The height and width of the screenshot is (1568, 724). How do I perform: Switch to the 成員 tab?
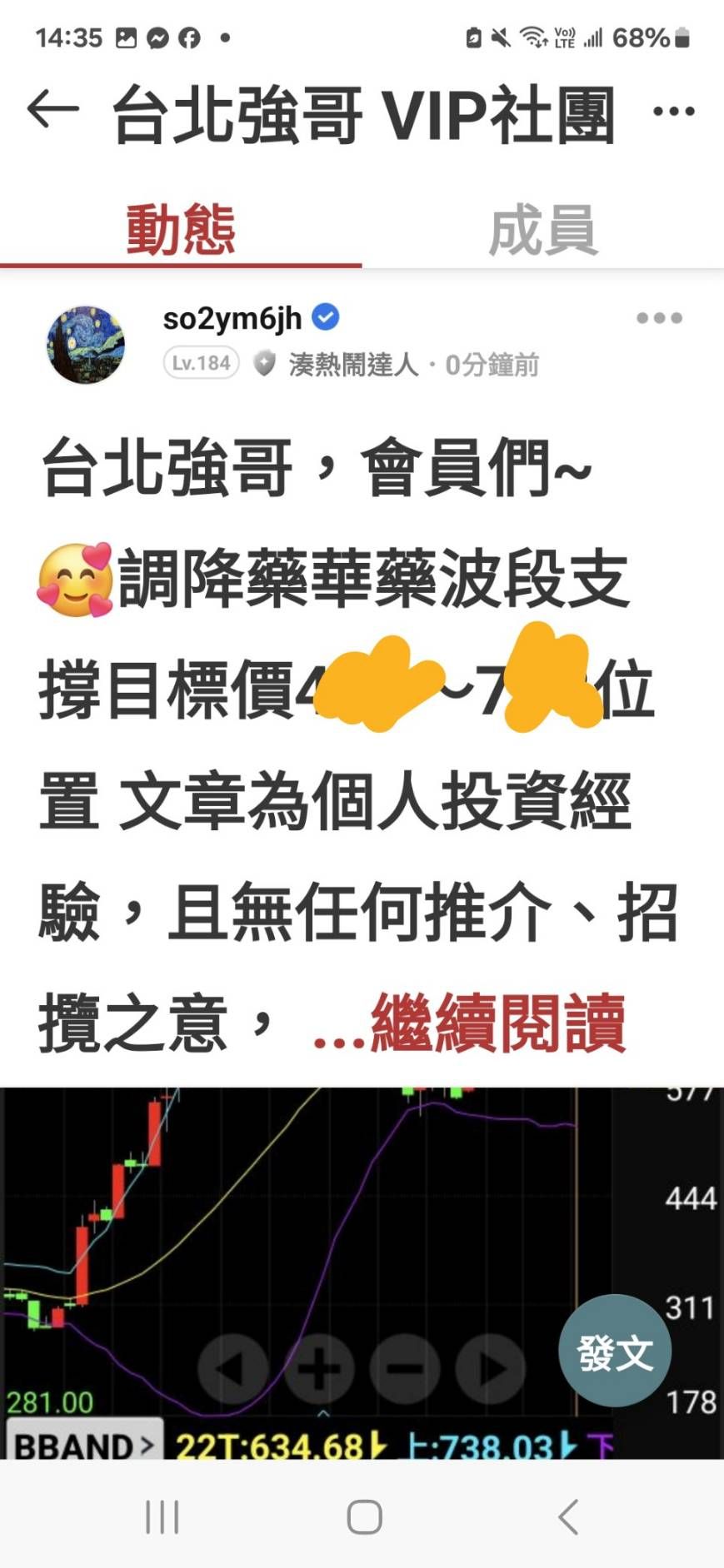pyautogui.click(x=543, y=230)
